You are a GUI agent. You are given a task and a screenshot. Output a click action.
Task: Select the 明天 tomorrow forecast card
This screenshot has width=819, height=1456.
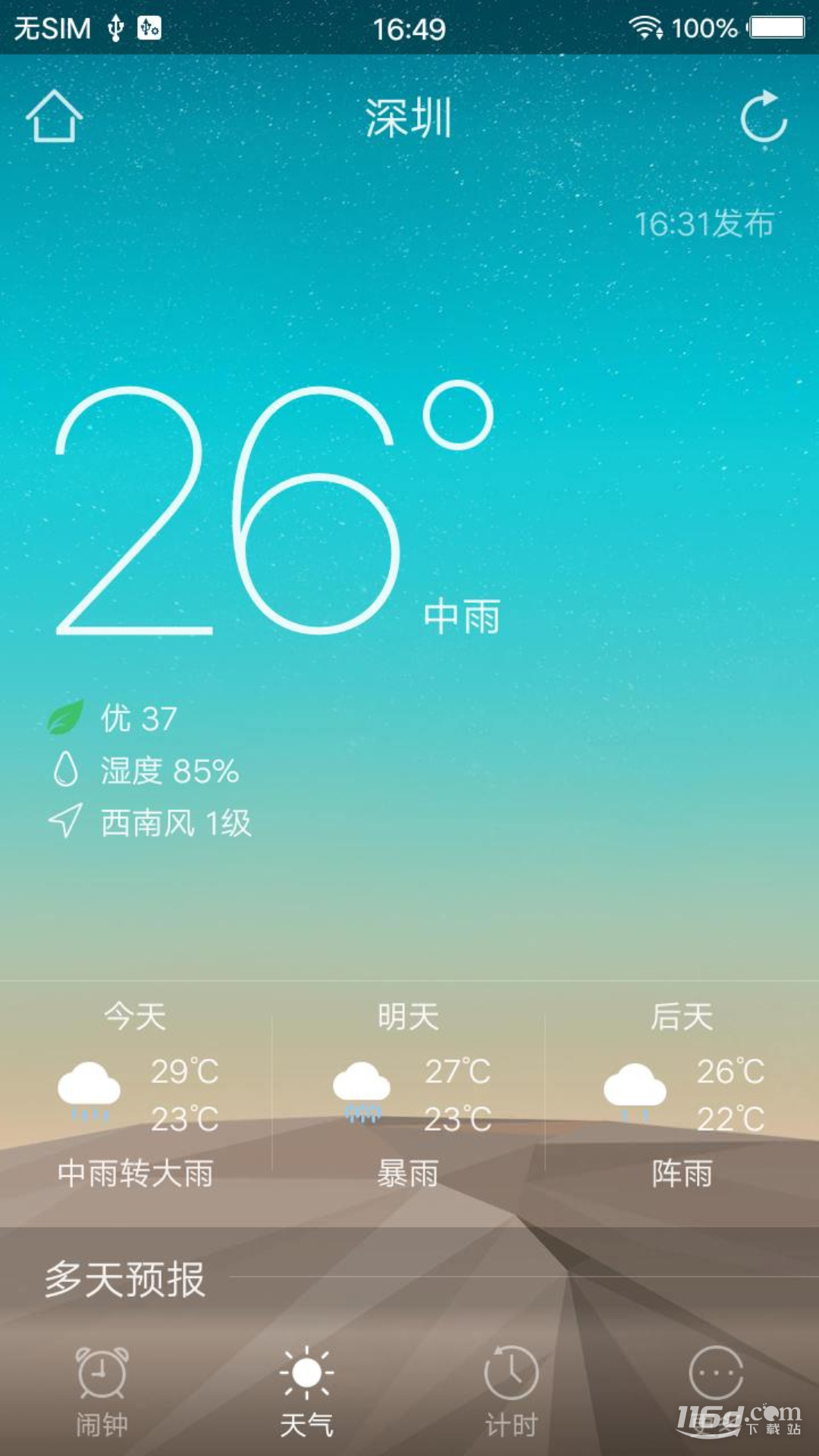point(409,1092)
